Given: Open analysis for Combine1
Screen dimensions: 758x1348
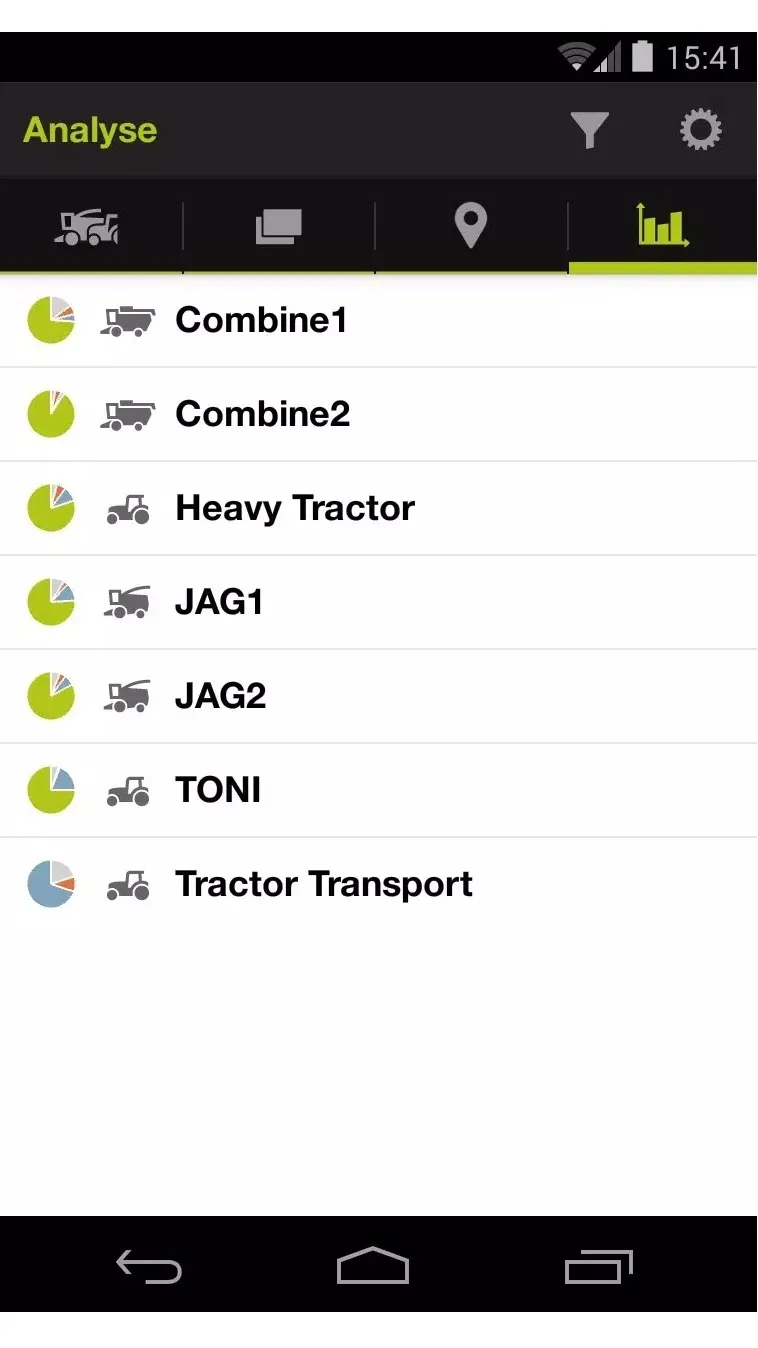Looking at the screenshot, I should tap(379, 320).
